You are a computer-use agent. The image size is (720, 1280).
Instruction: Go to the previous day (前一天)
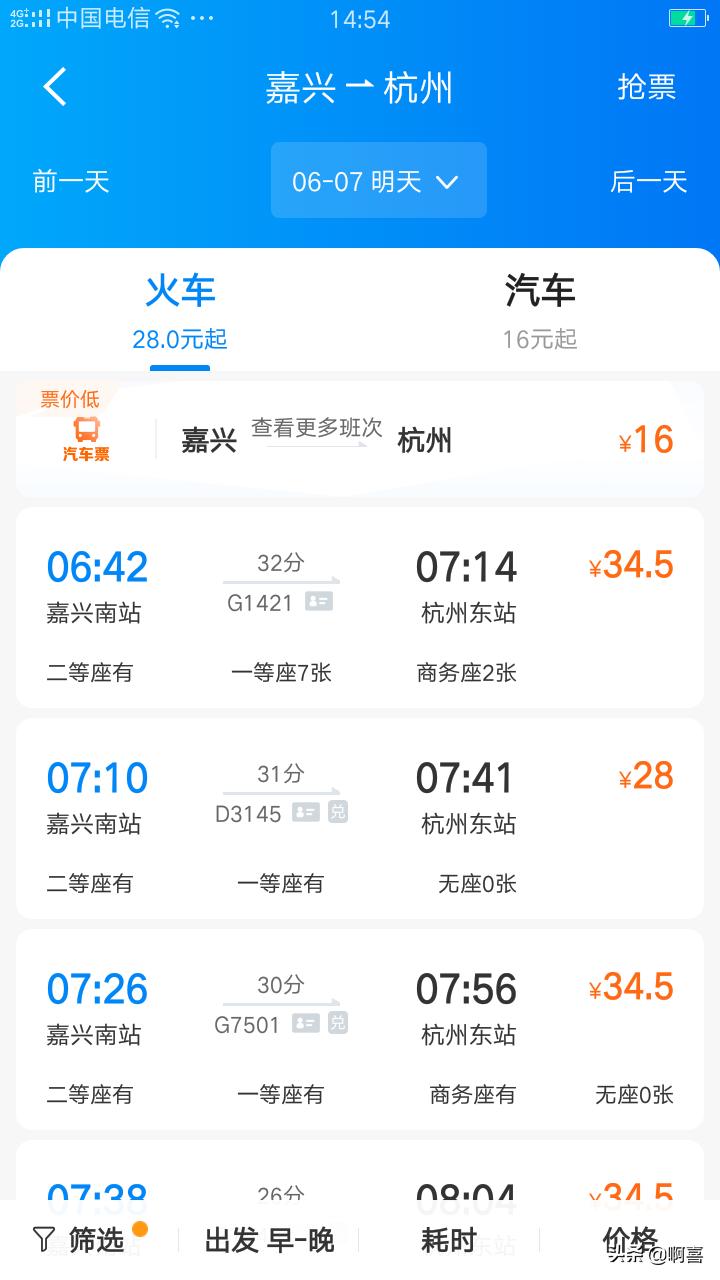click(71, 181)
